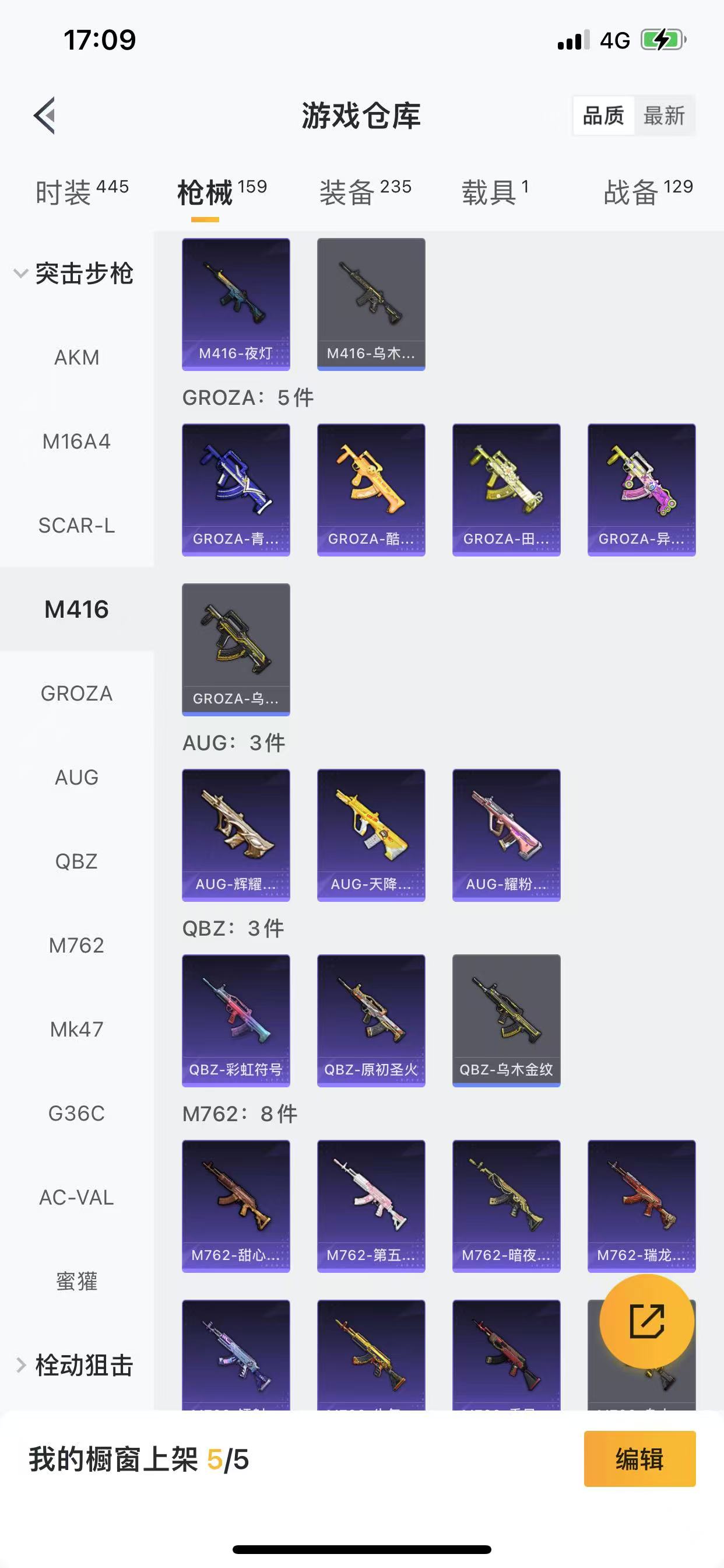Open the M762-甜心 skin tile
Screen dimensions: 724x1568
(x=236, y=1206)
